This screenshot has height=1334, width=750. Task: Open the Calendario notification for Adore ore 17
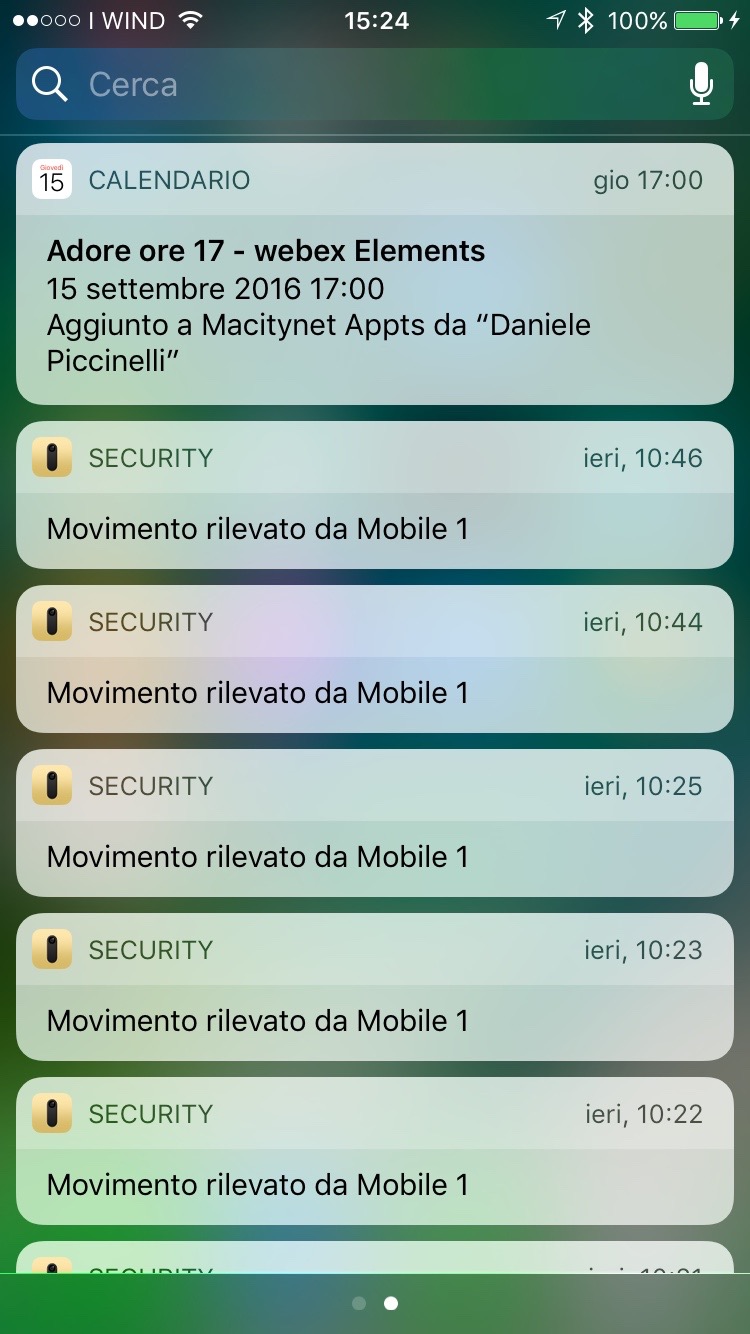coord(374,290)
